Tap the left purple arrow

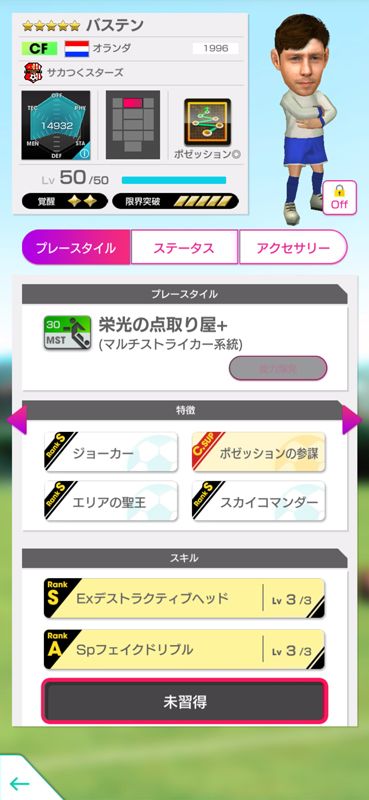16,421
